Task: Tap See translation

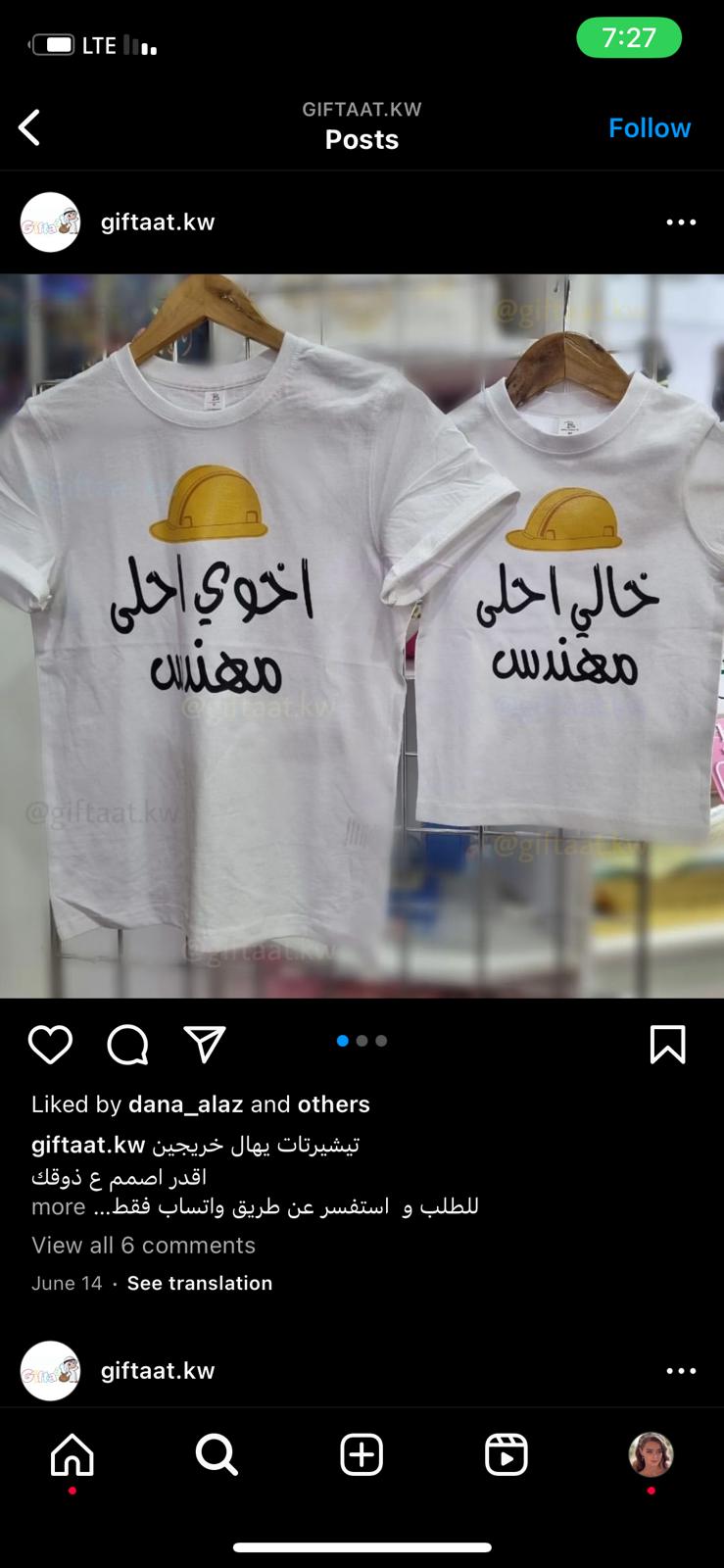Action: click(200, 1283)
